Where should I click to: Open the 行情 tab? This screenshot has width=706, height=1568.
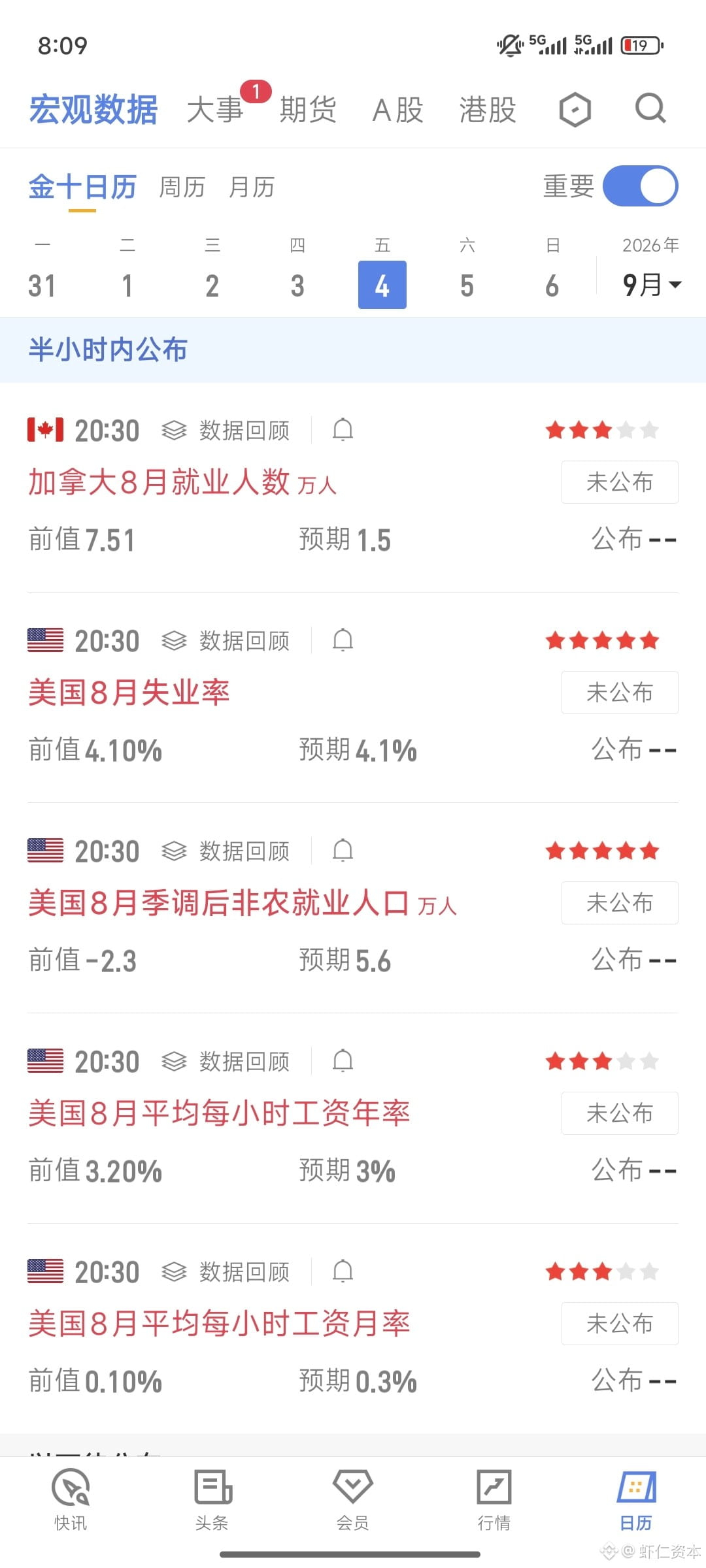[x=494, y=1499]
